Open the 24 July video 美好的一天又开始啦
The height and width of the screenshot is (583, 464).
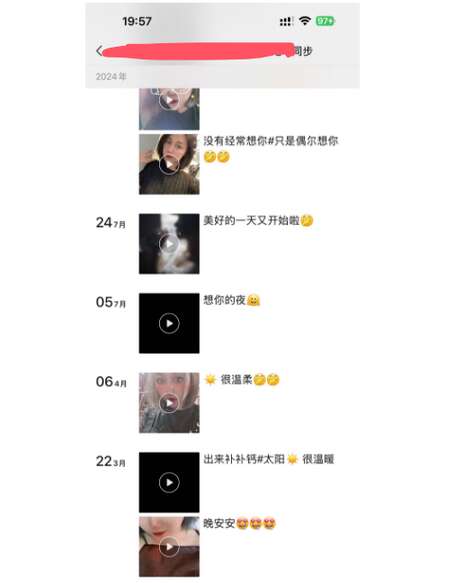tap(169, 244)
